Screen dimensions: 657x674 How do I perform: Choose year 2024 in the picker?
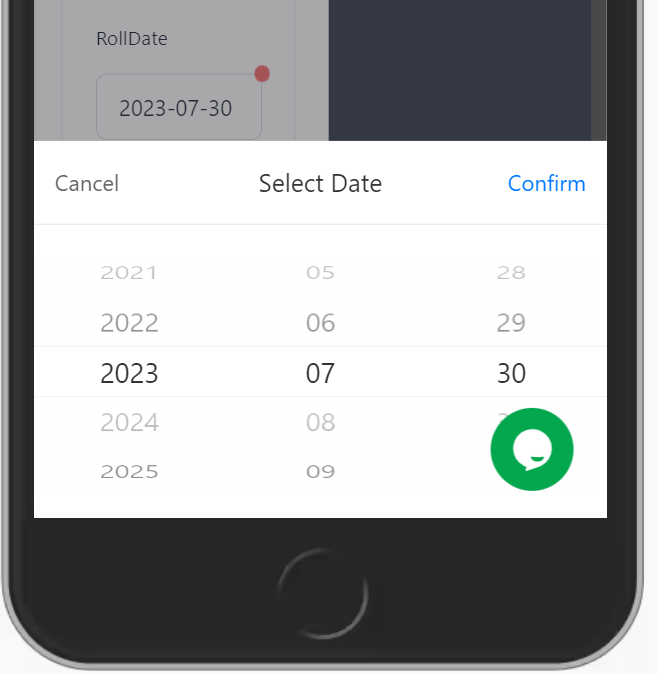coord(129,423)
